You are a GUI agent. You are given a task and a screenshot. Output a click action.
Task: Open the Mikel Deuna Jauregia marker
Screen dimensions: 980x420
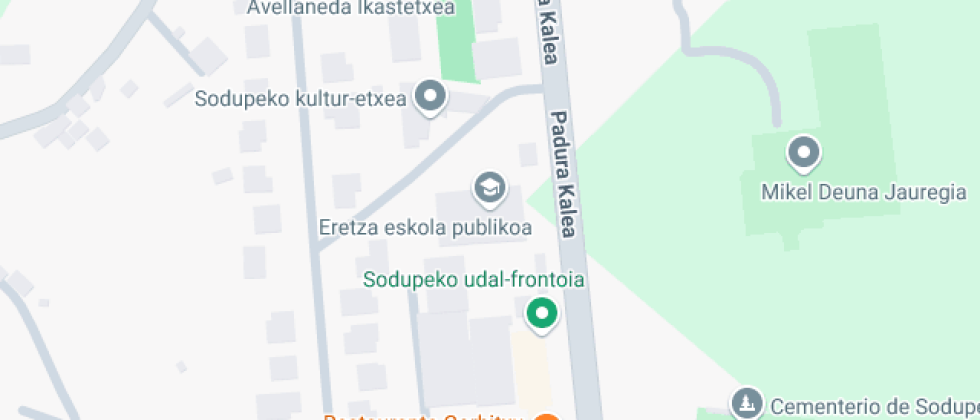803,154
